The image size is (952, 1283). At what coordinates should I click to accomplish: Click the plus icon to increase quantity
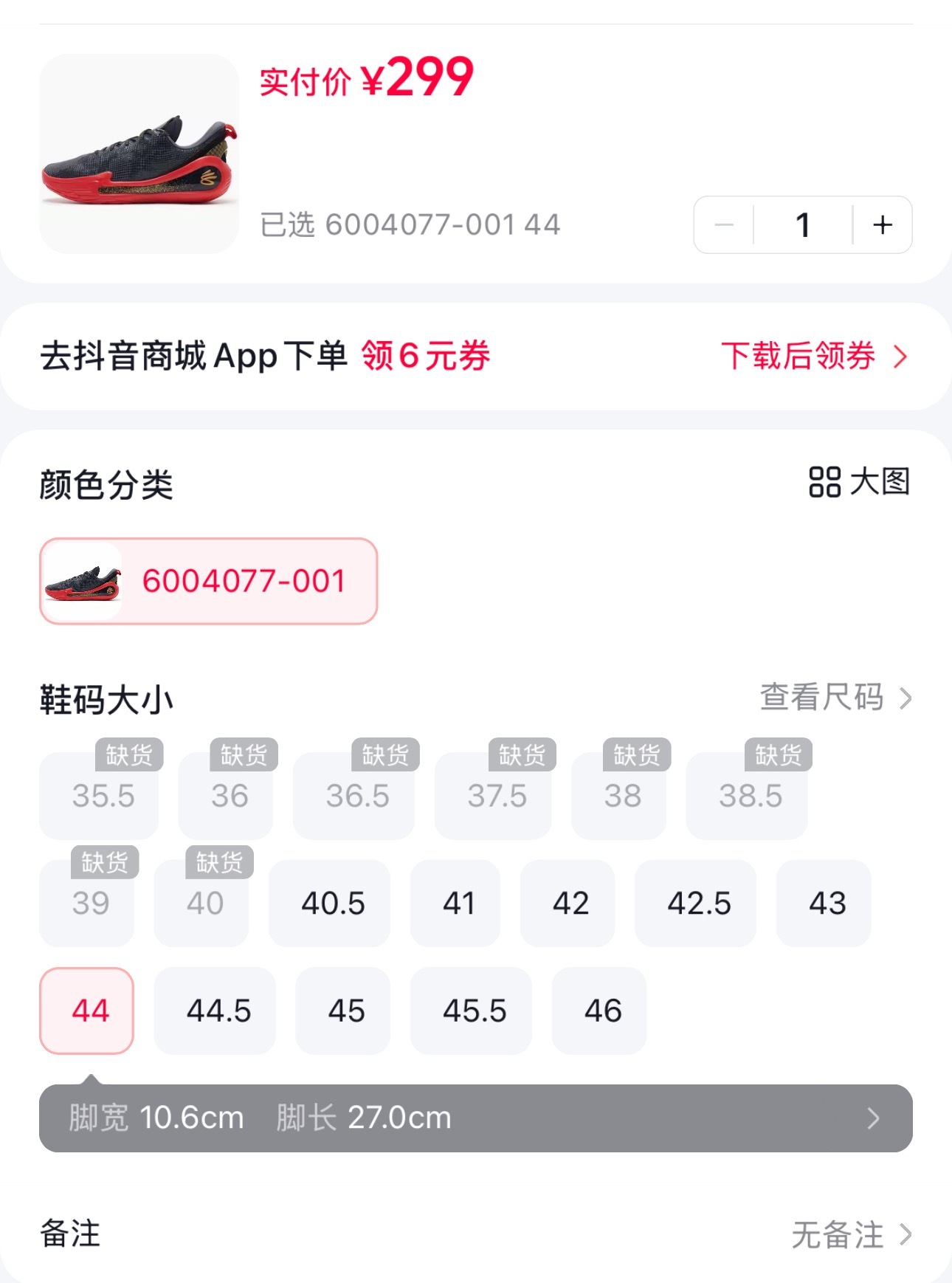coord(883,225)
